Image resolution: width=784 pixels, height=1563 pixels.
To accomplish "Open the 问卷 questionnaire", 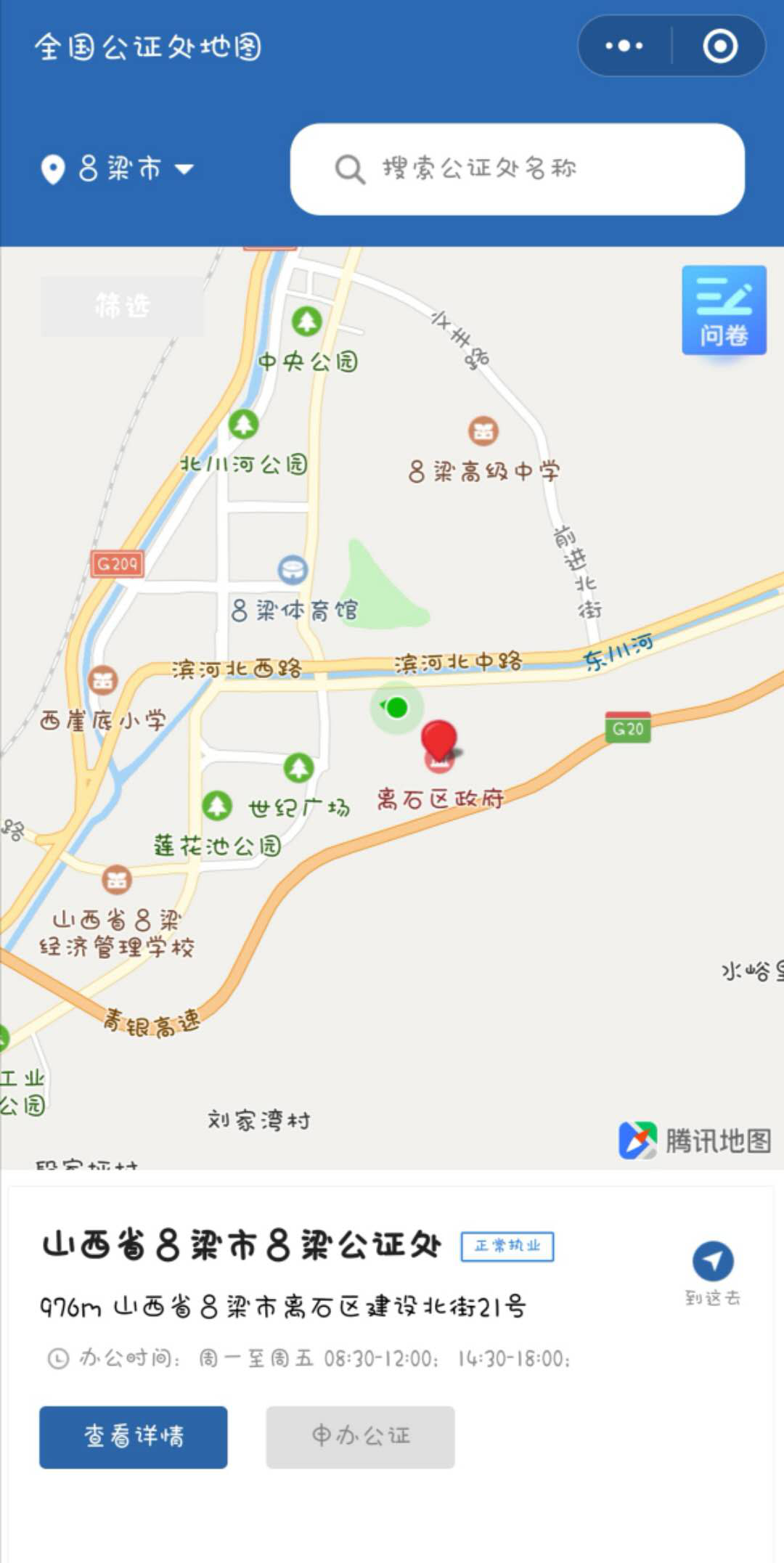I will (724, 310).
